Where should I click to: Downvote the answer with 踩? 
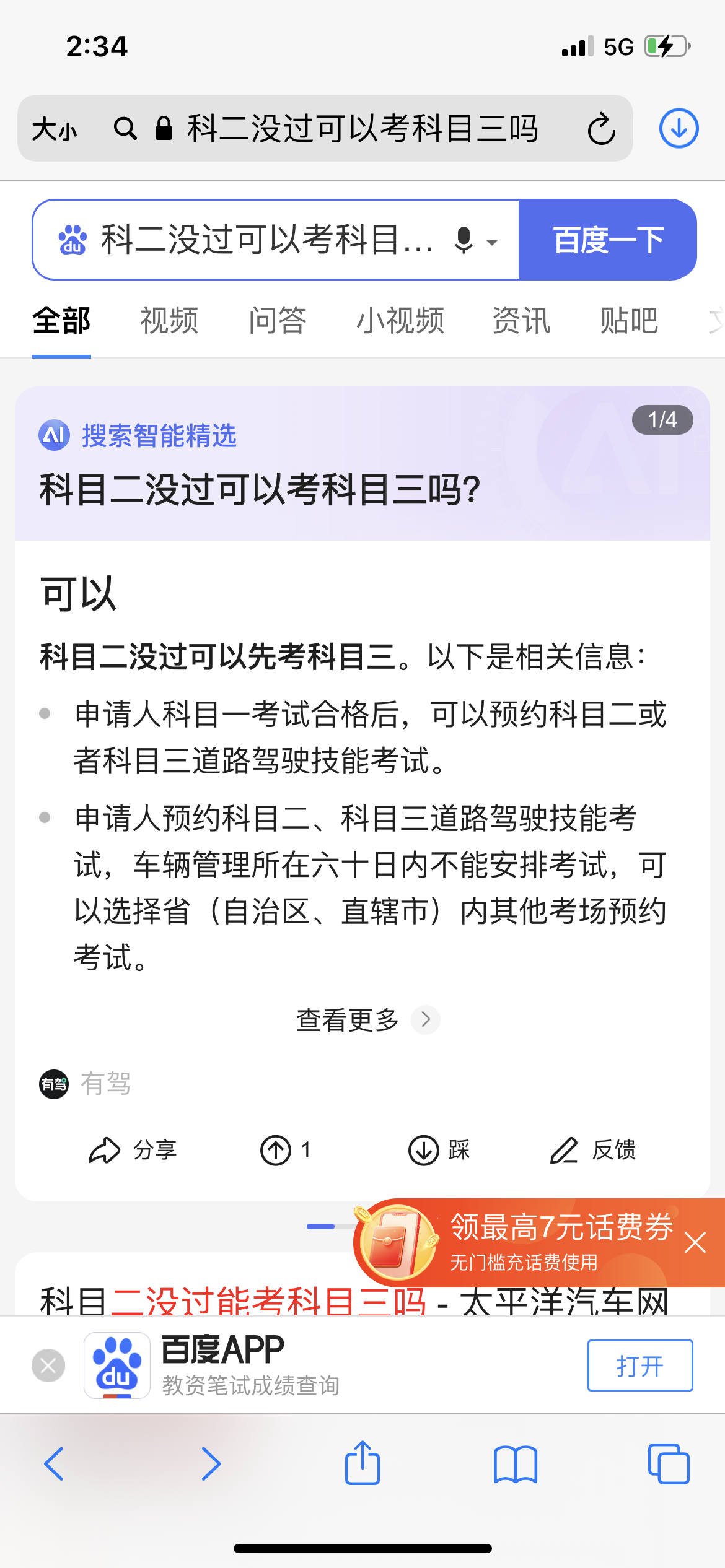point(439,1150)
